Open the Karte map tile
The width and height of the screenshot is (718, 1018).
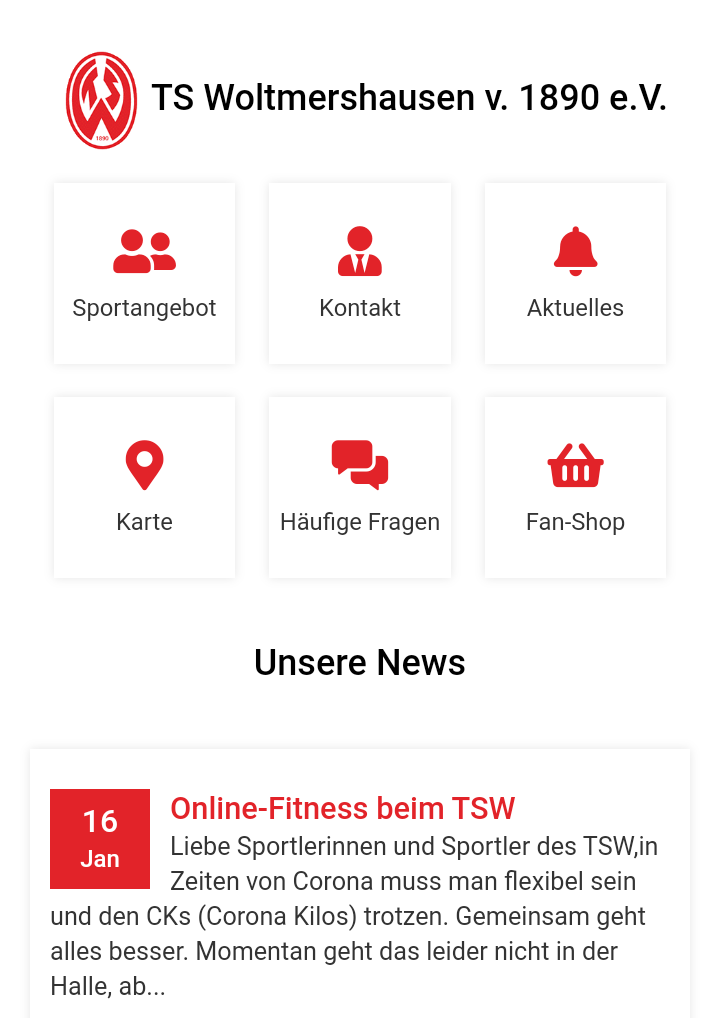tap(144, 487)
